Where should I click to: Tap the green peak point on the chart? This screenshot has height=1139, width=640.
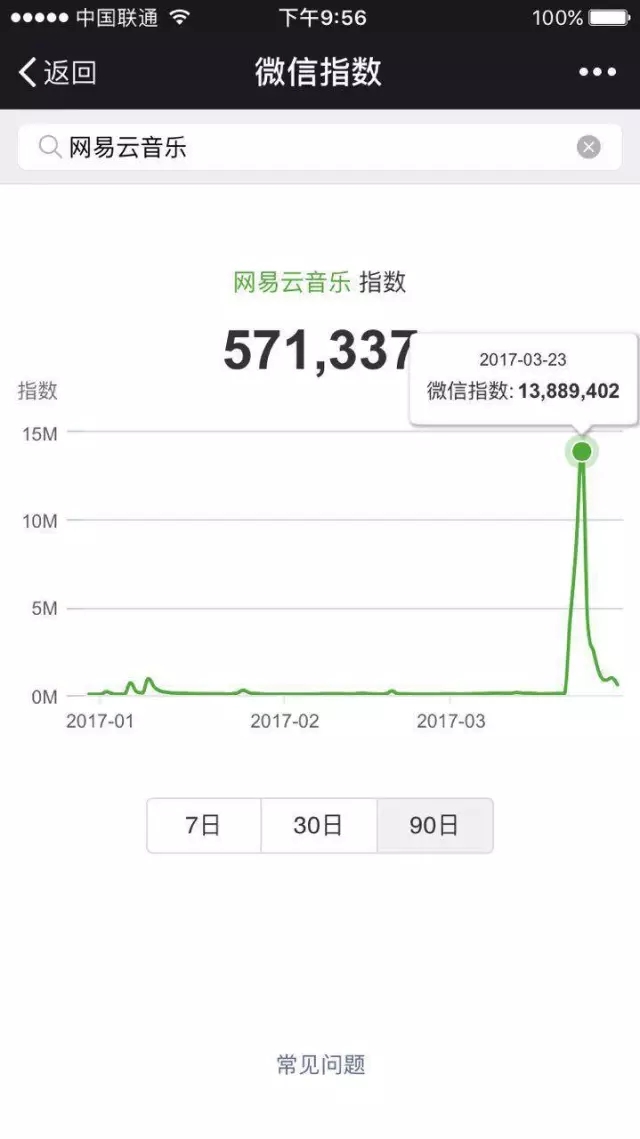582,452
